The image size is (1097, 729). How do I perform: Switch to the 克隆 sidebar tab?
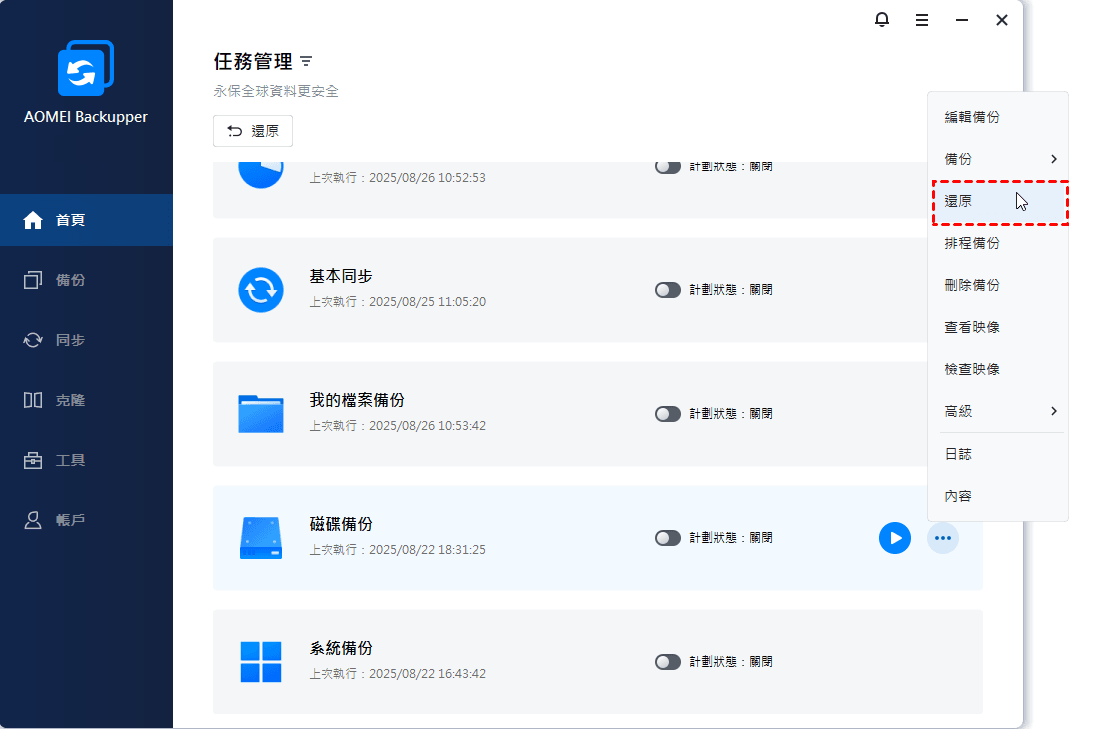point(86,400)
